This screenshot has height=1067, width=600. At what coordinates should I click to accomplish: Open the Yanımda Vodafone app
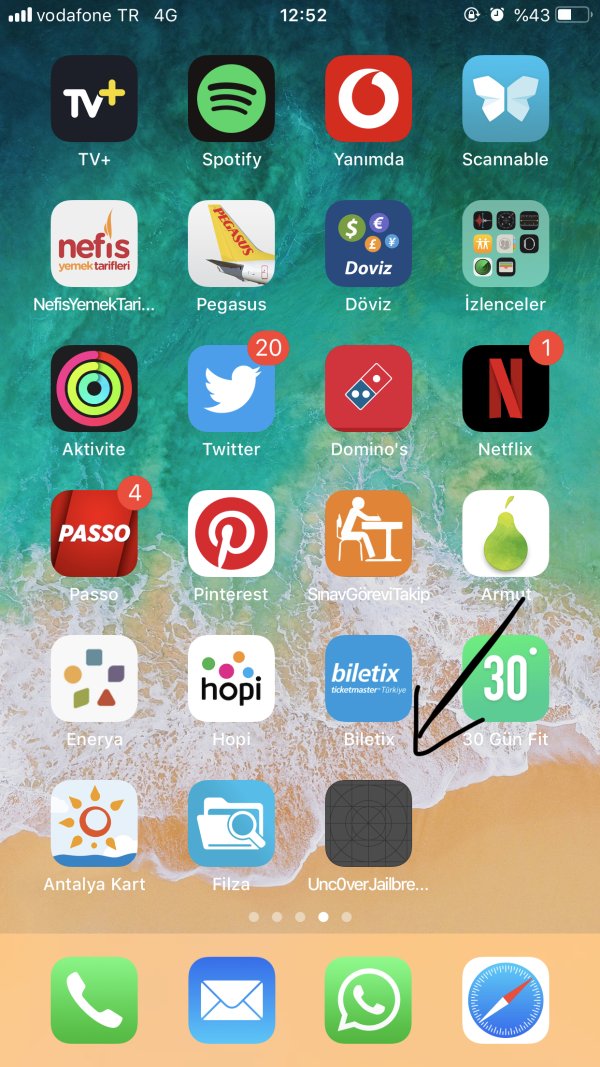pyautogui.click(x=368, y=99)
